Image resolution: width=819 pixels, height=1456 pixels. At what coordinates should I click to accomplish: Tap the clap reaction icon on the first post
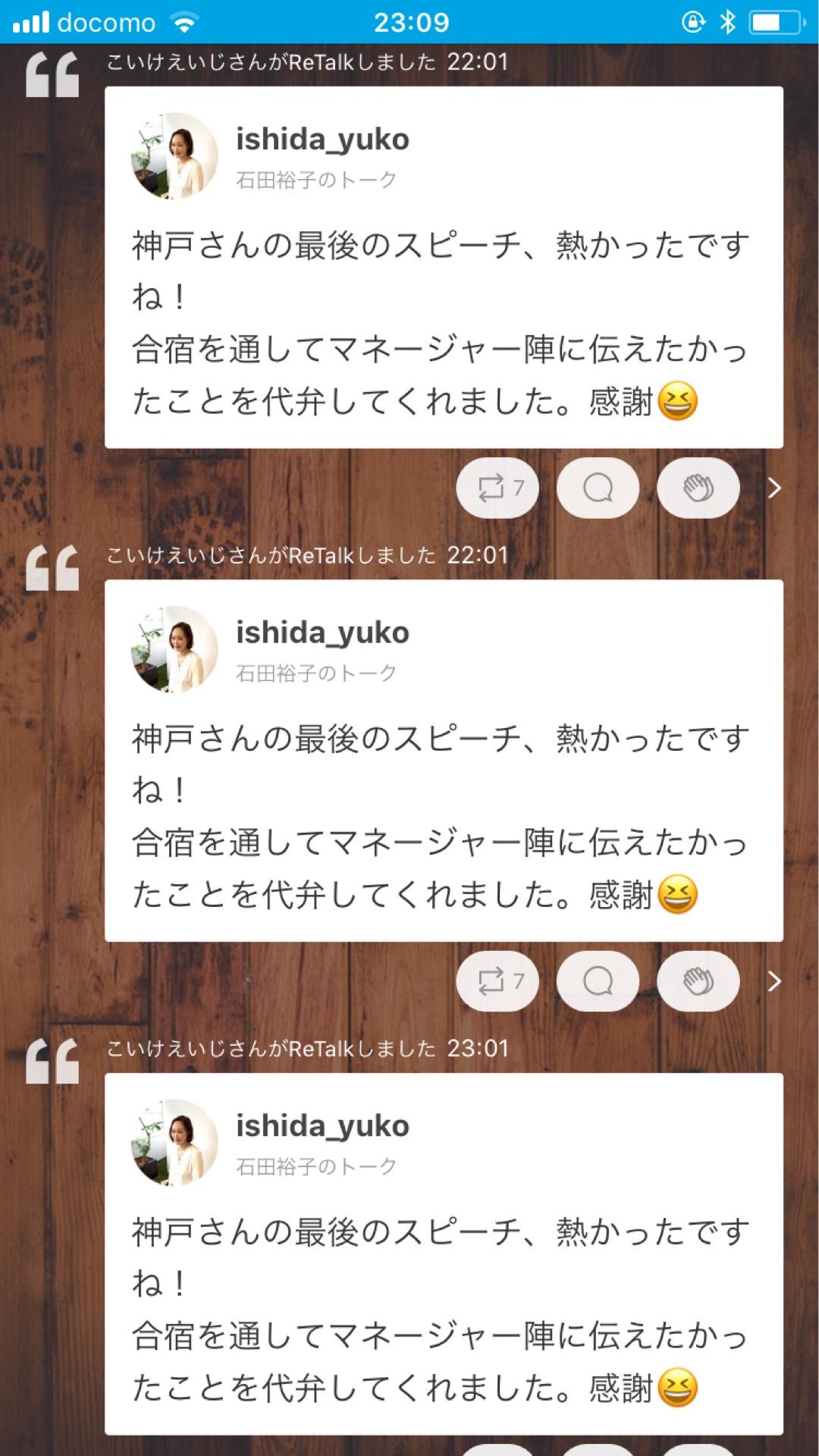[697, 488]
